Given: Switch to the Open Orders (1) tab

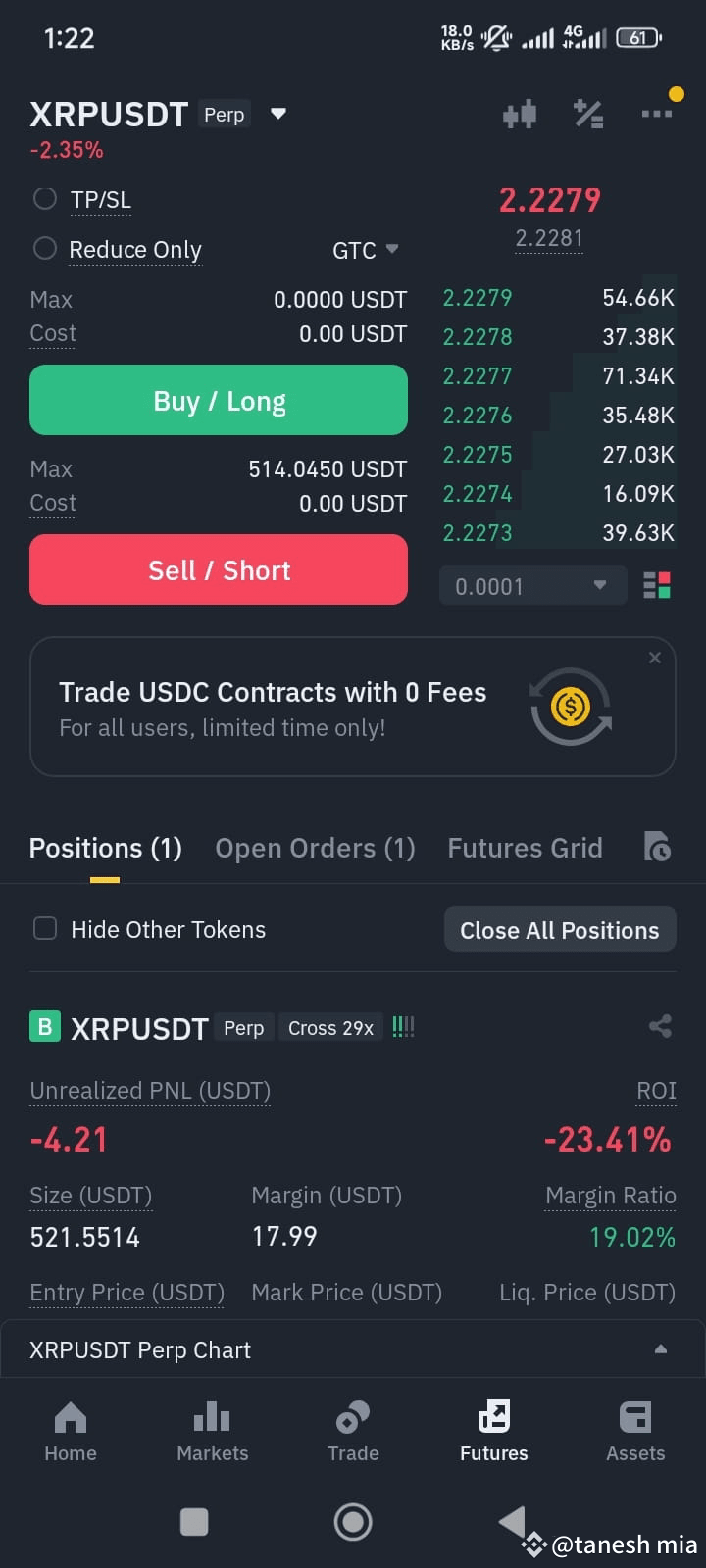Looking at the screenshot, I should [x=315, y=848].
